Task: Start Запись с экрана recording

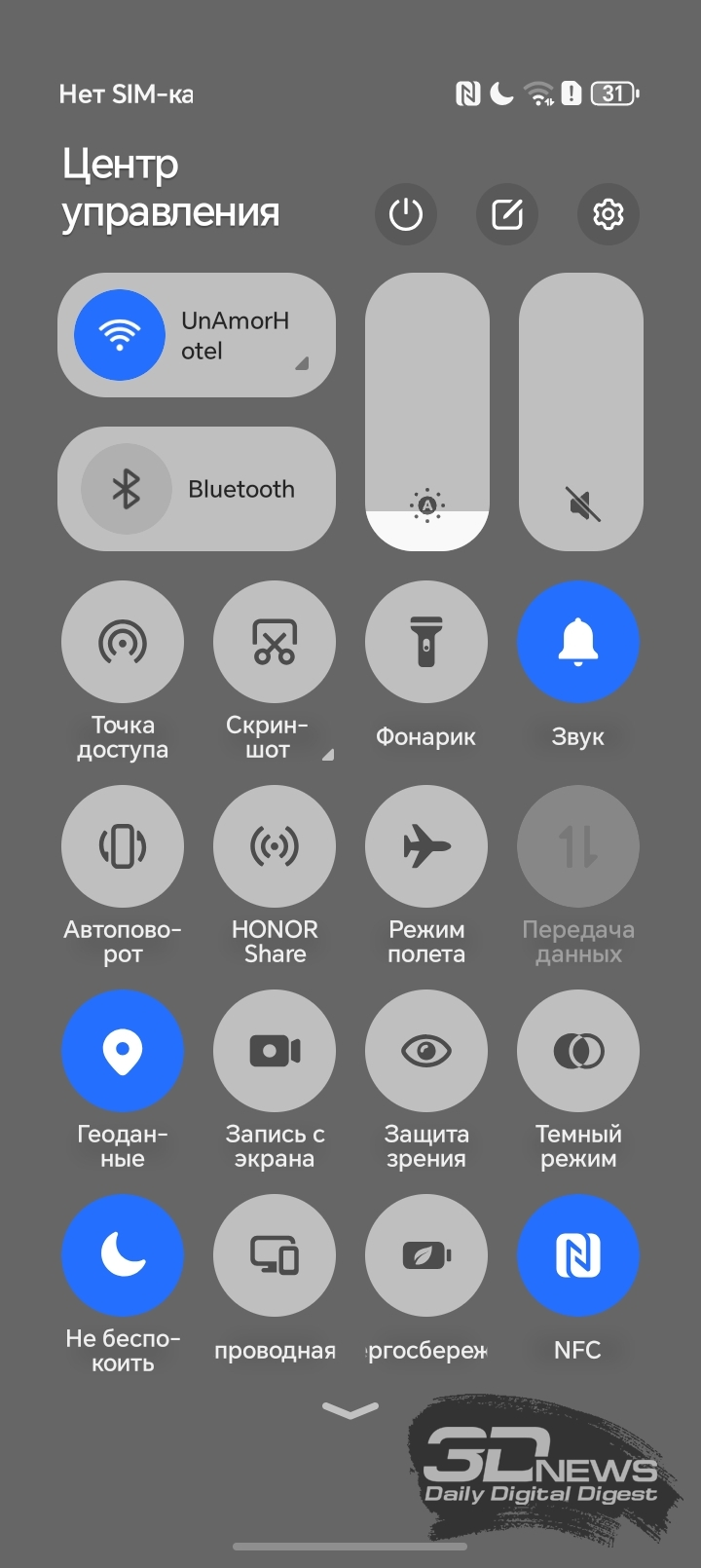Action: 275,1051
